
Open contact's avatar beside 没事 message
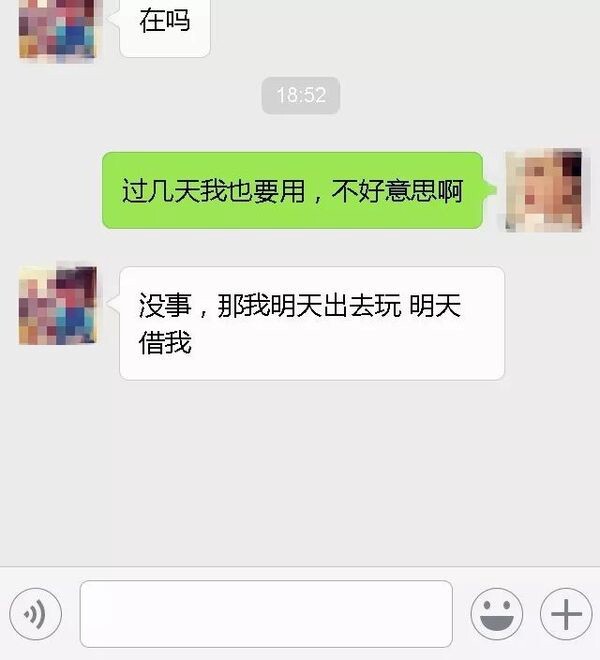[x=58, y=306]
